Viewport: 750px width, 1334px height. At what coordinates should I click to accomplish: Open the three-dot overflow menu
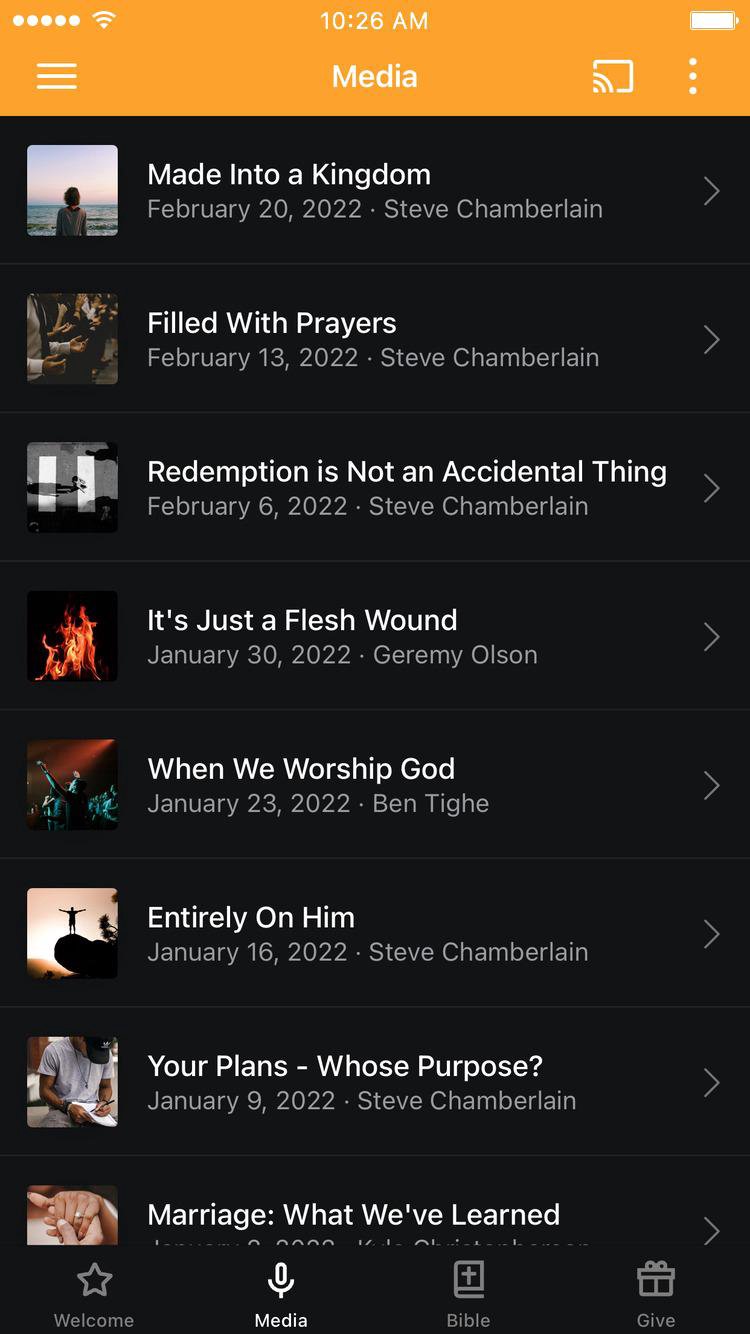[x=692, y=77]
